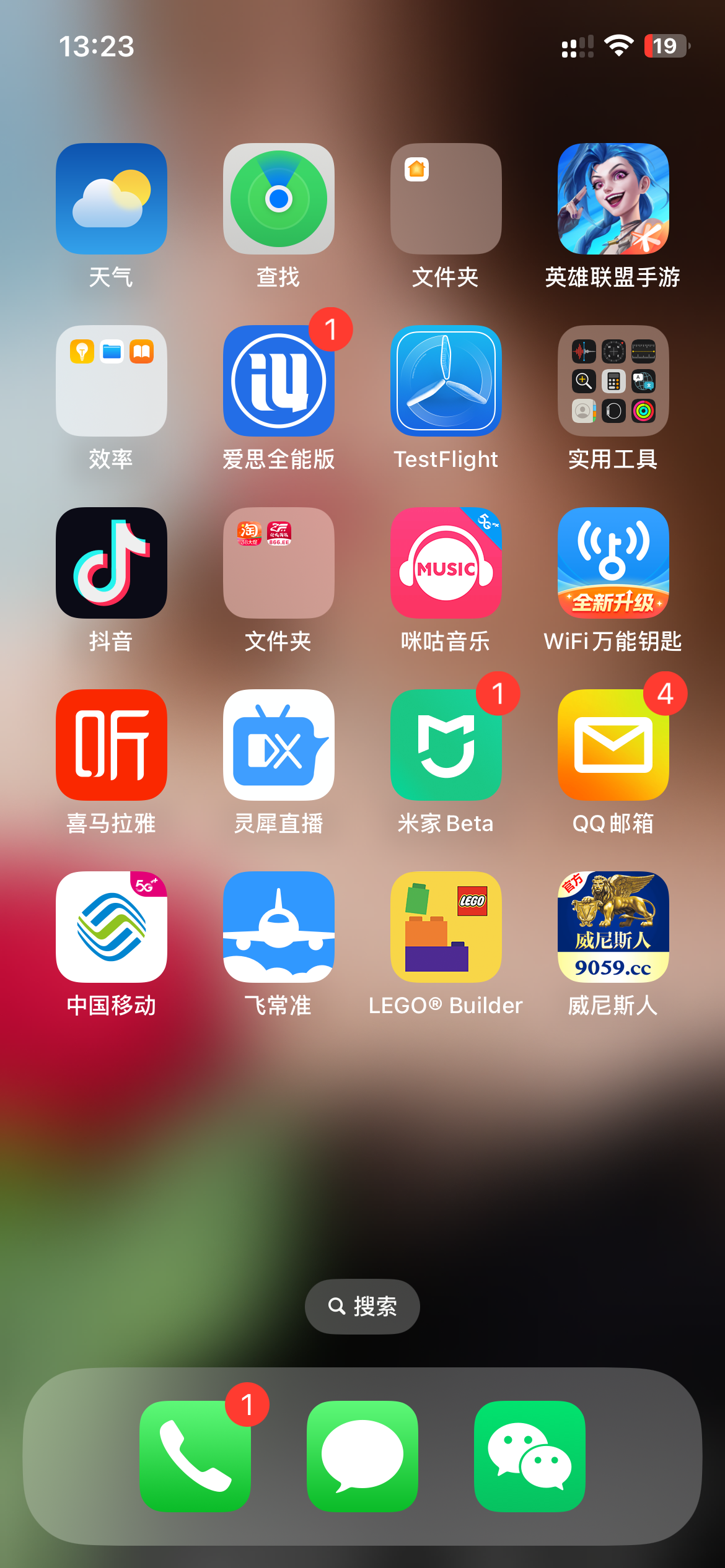Launch 爱思全能版 app
Screen dimensions: 725x1568
(x=279, y=381)
